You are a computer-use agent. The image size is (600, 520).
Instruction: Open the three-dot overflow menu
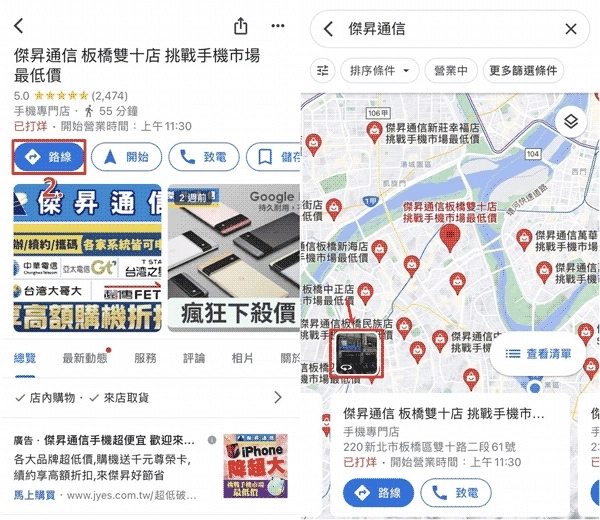click(x=279, y=26)
